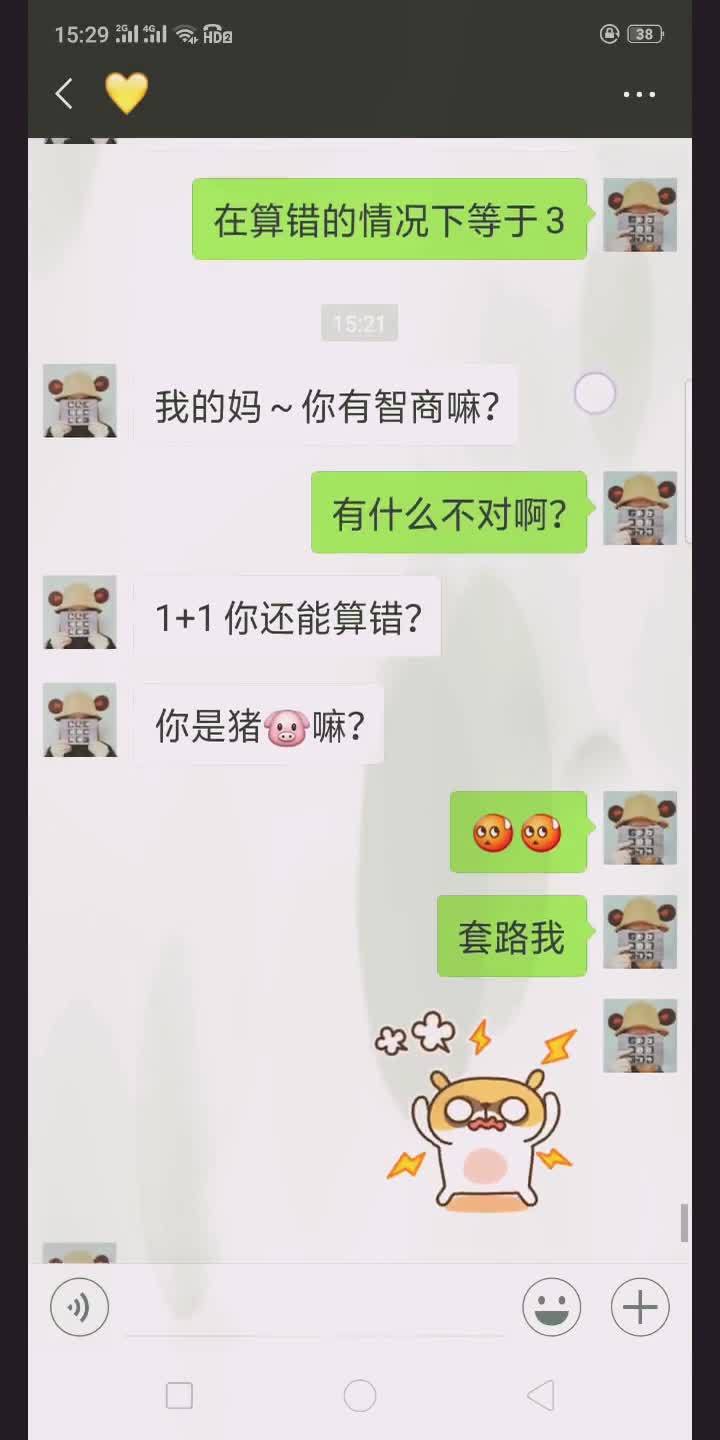Viewport: 720px width, 1440px height.
Task: Tap avatar beside "套路我" message
Action: [640, 932]
